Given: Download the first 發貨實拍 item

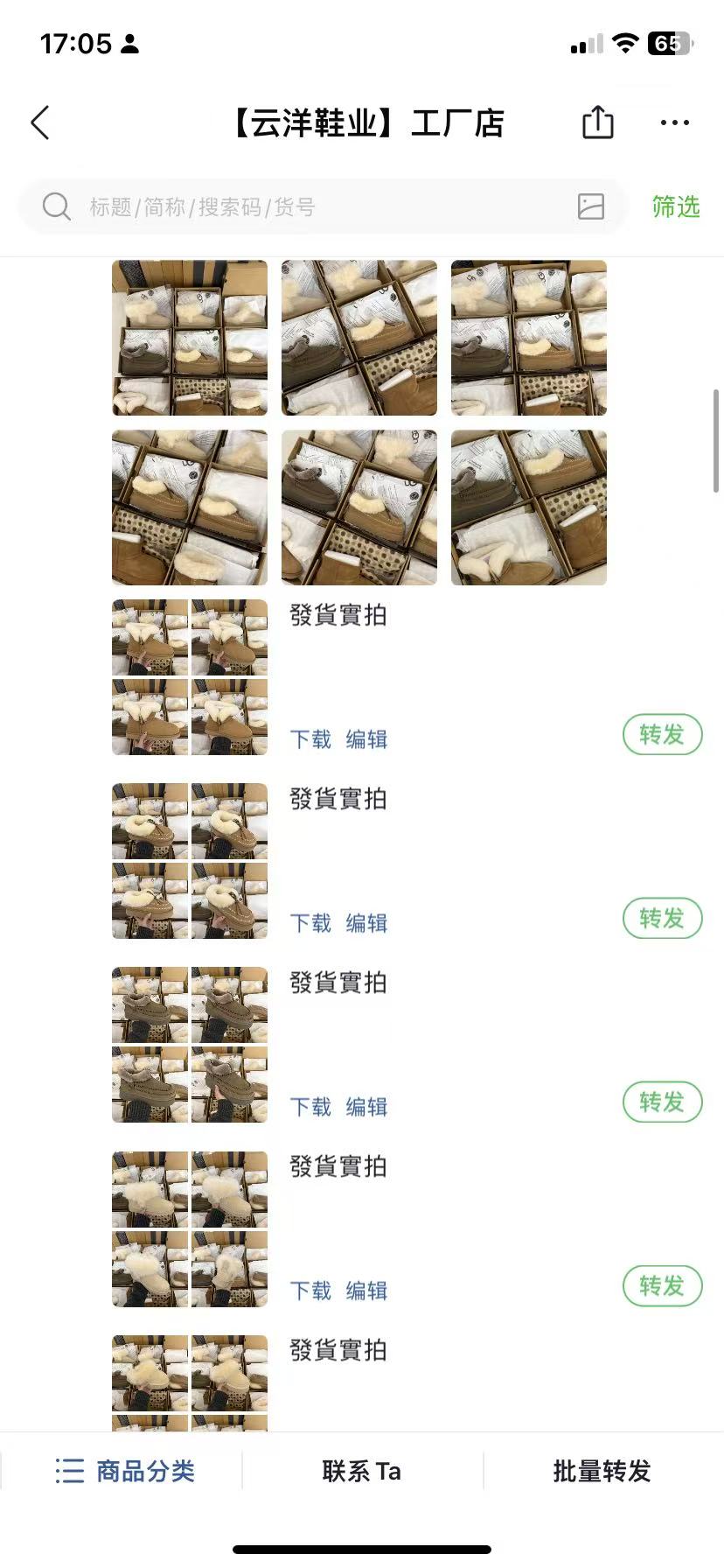Looking at the screenshot, I should [310, 739].
